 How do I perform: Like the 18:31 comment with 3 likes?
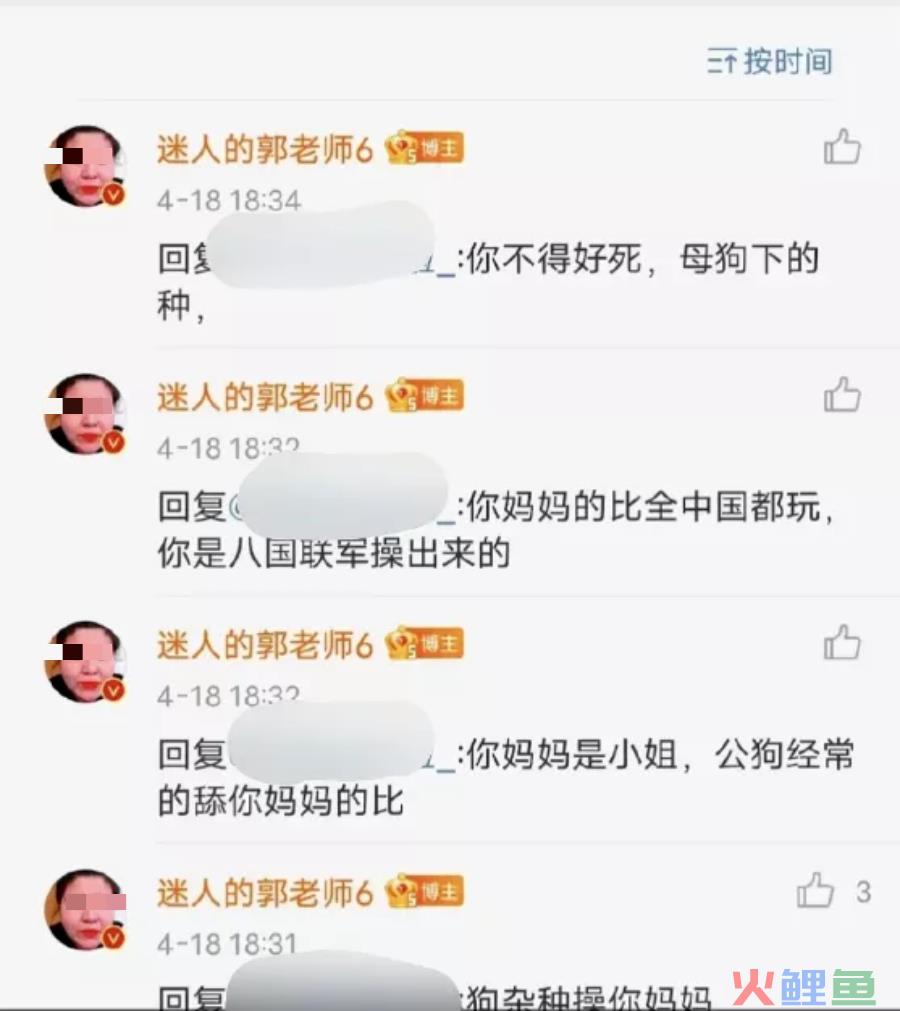816,890
